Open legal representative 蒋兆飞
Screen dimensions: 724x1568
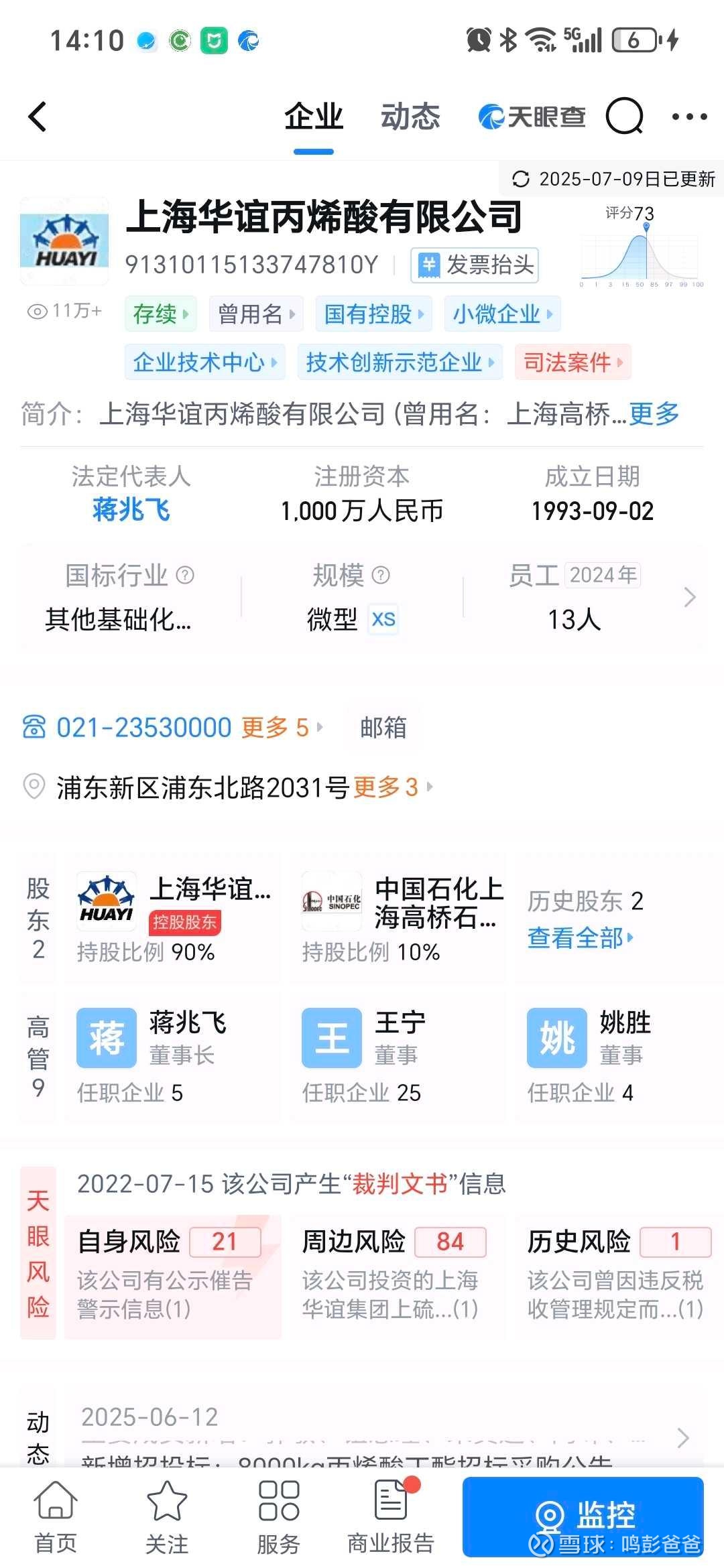pyautogui.click(x=131, y=510)
